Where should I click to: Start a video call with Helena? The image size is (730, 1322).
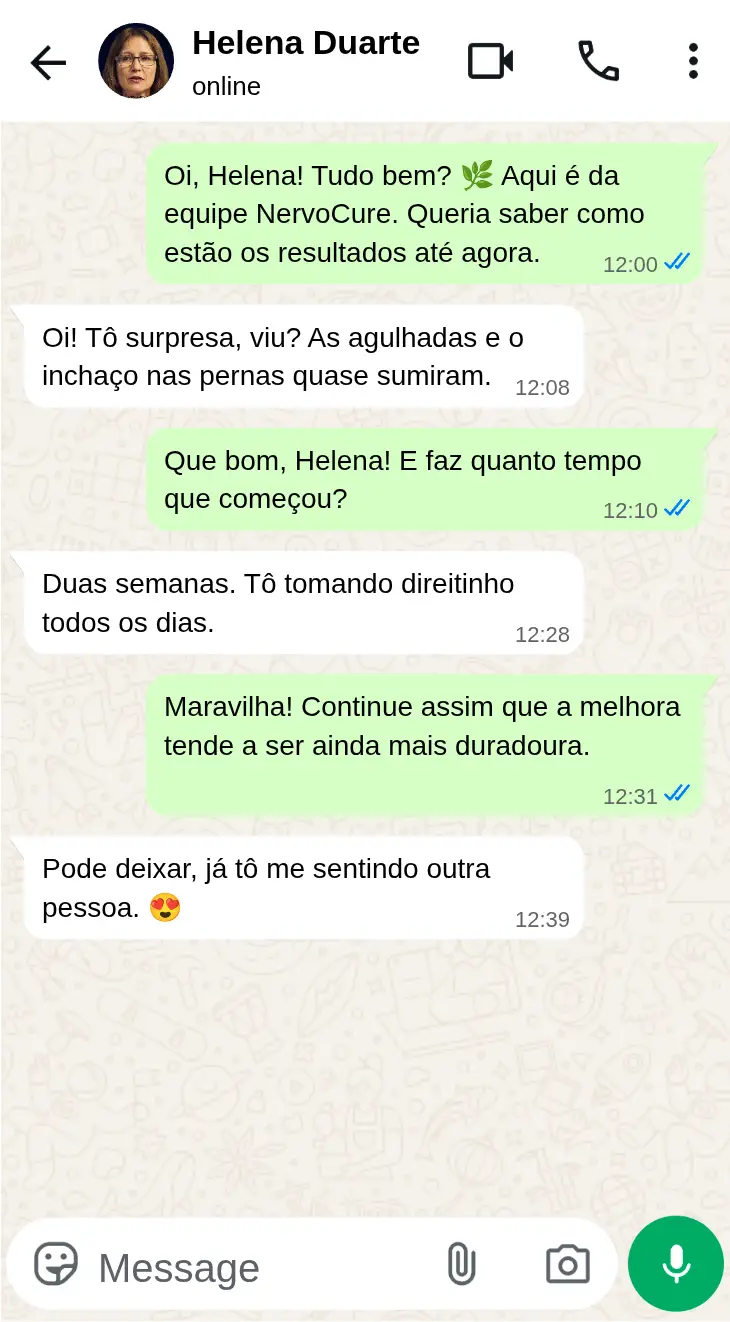point(491,62)
